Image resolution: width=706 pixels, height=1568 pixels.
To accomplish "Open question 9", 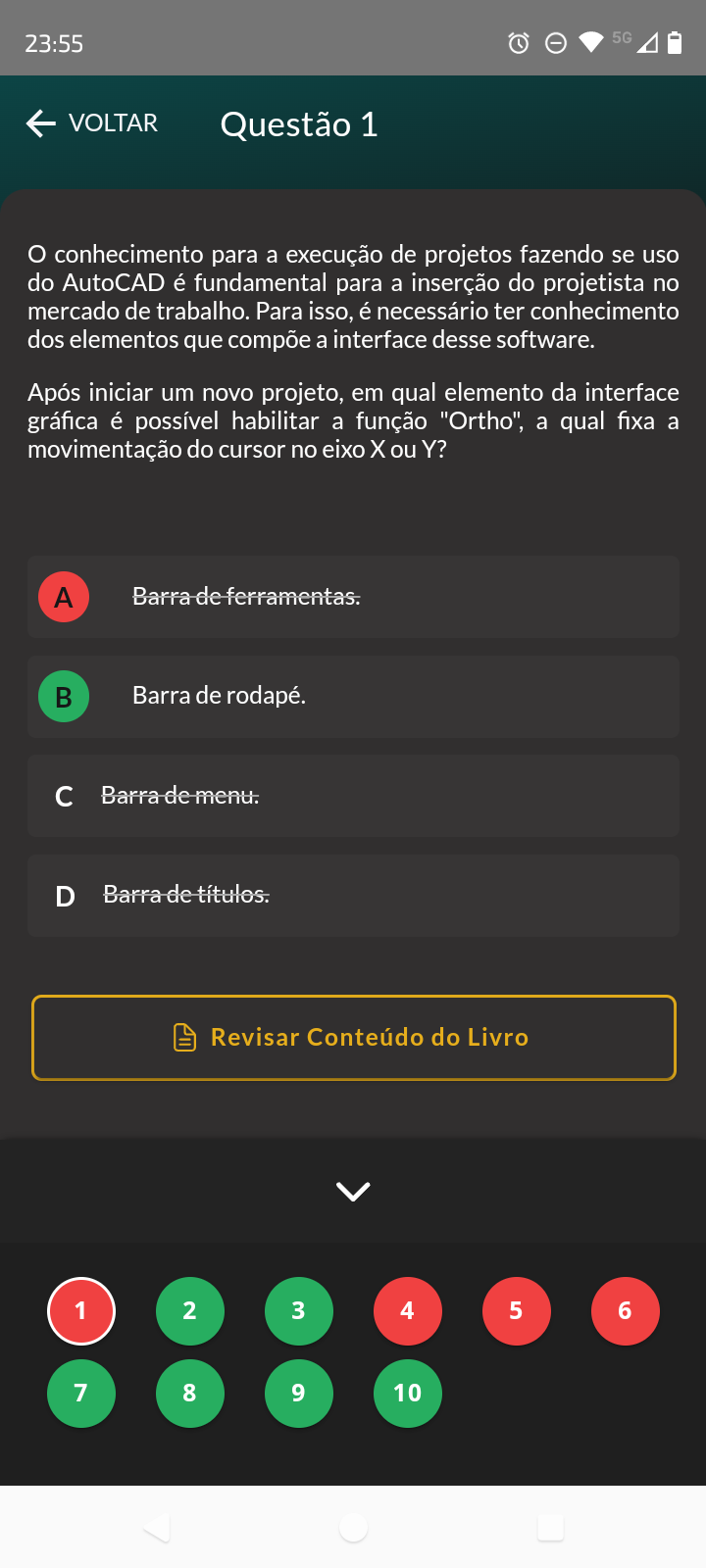I will [x=299, y=1394].
